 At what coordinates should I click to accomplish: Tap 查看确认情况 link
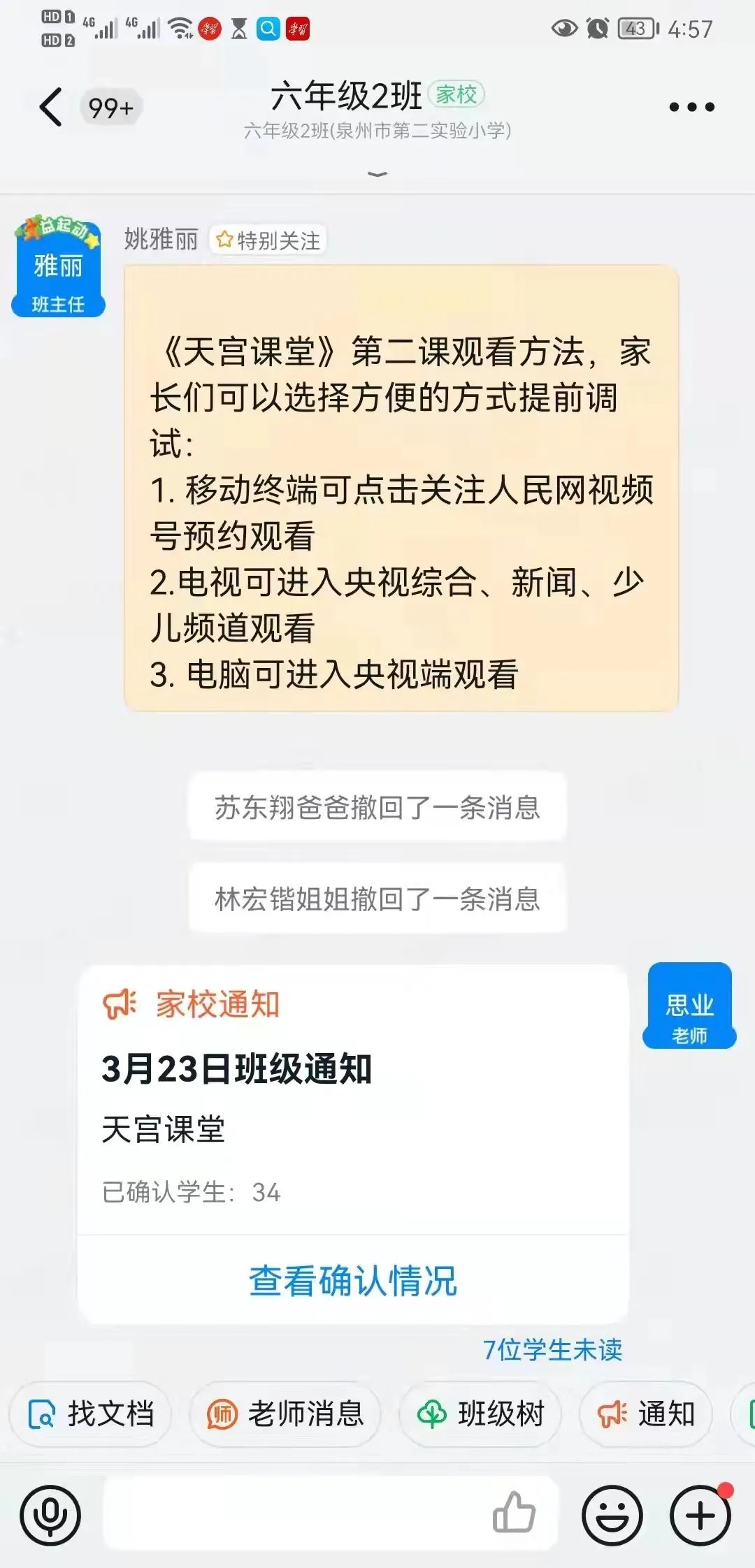(352, 1280)
